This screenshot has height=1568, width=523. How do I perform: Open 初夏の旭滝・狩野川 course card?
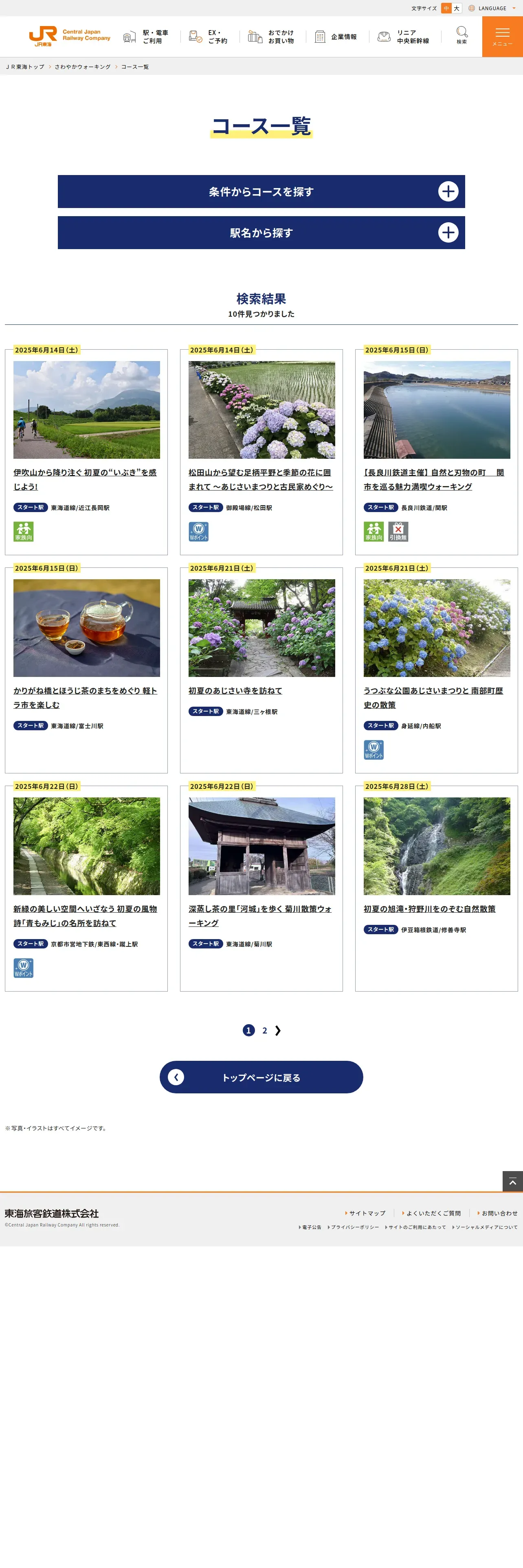point(437,888)
